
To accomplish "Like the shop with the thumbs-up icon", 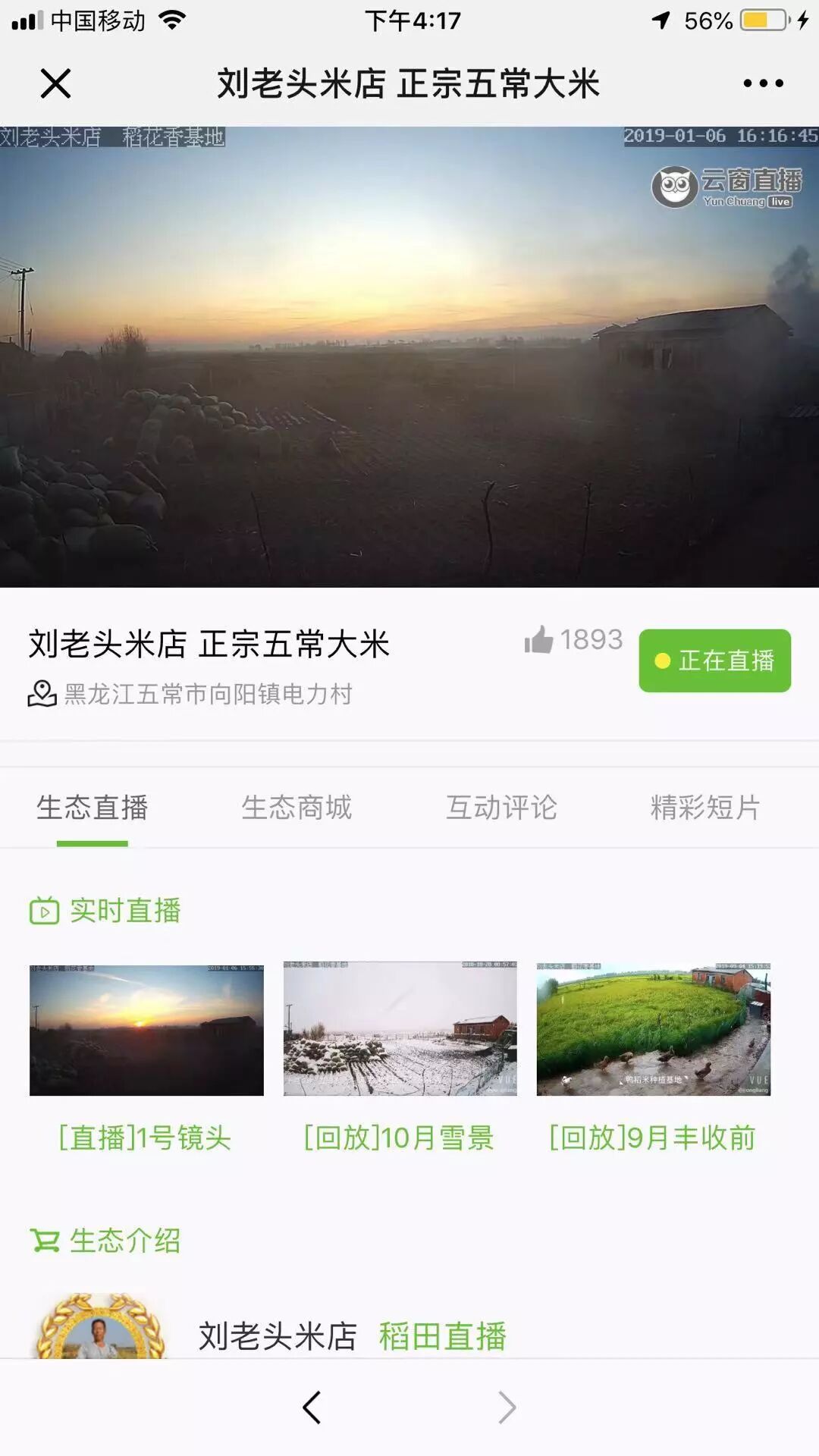I will (539, 640).
